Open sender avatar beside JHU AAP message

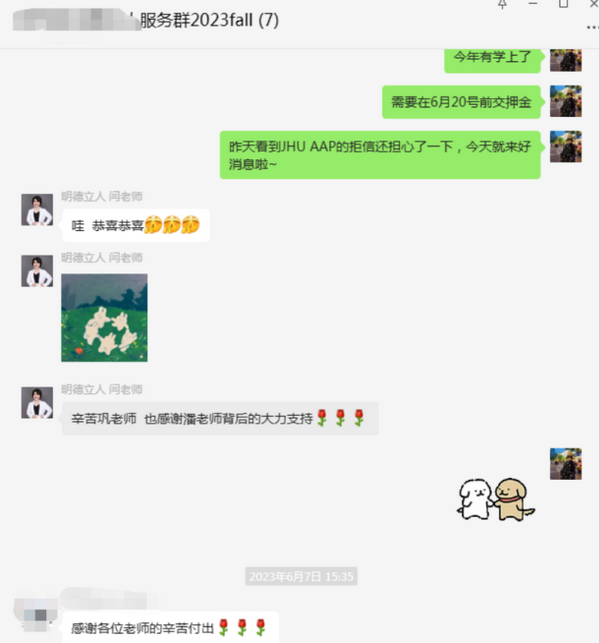pos(565,146)
